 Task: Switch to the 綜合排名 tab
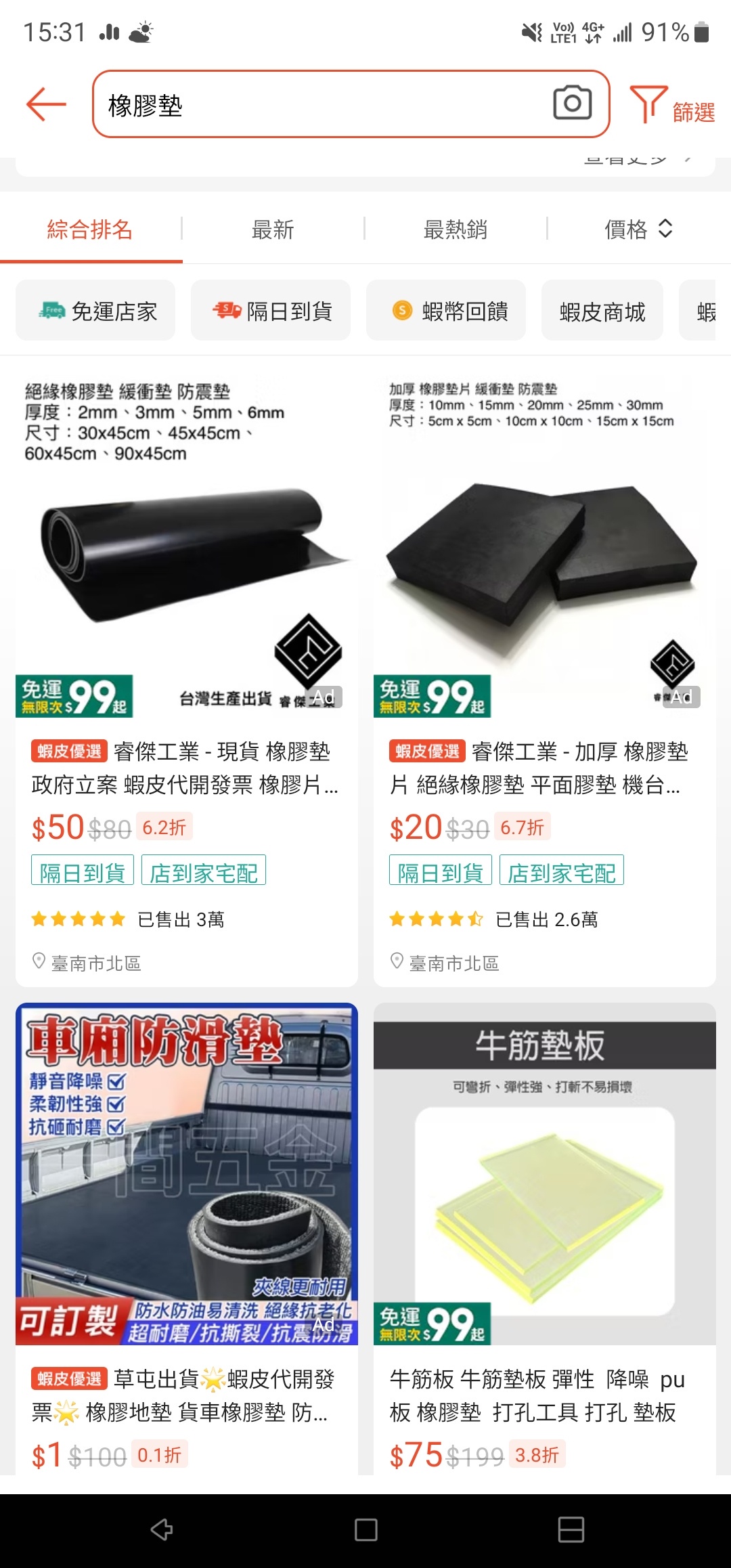pyautogui.click(x=90, y=230)
